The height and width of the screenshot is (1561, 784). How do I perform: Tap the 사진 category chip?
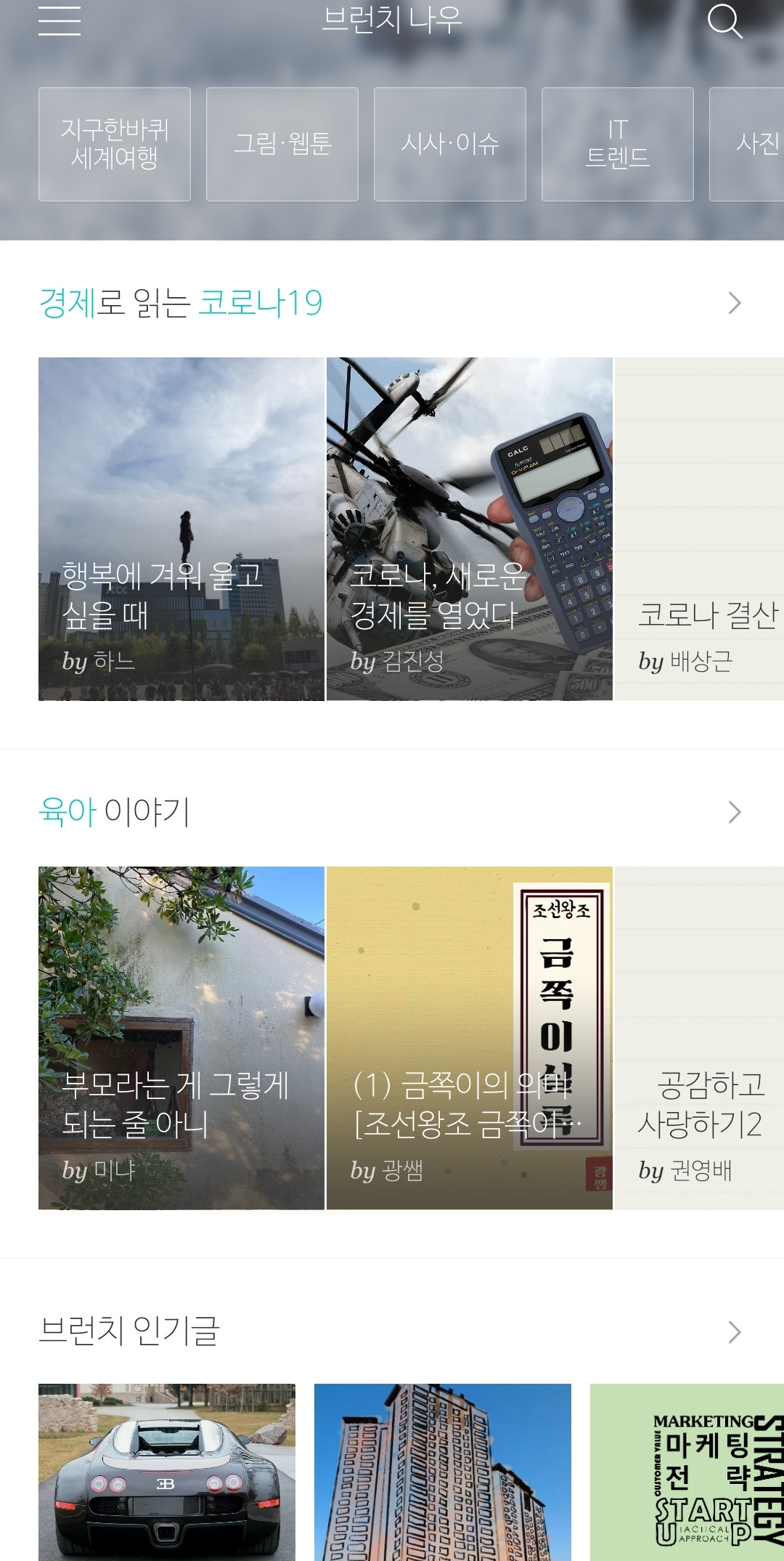click(x=748, y=144)
